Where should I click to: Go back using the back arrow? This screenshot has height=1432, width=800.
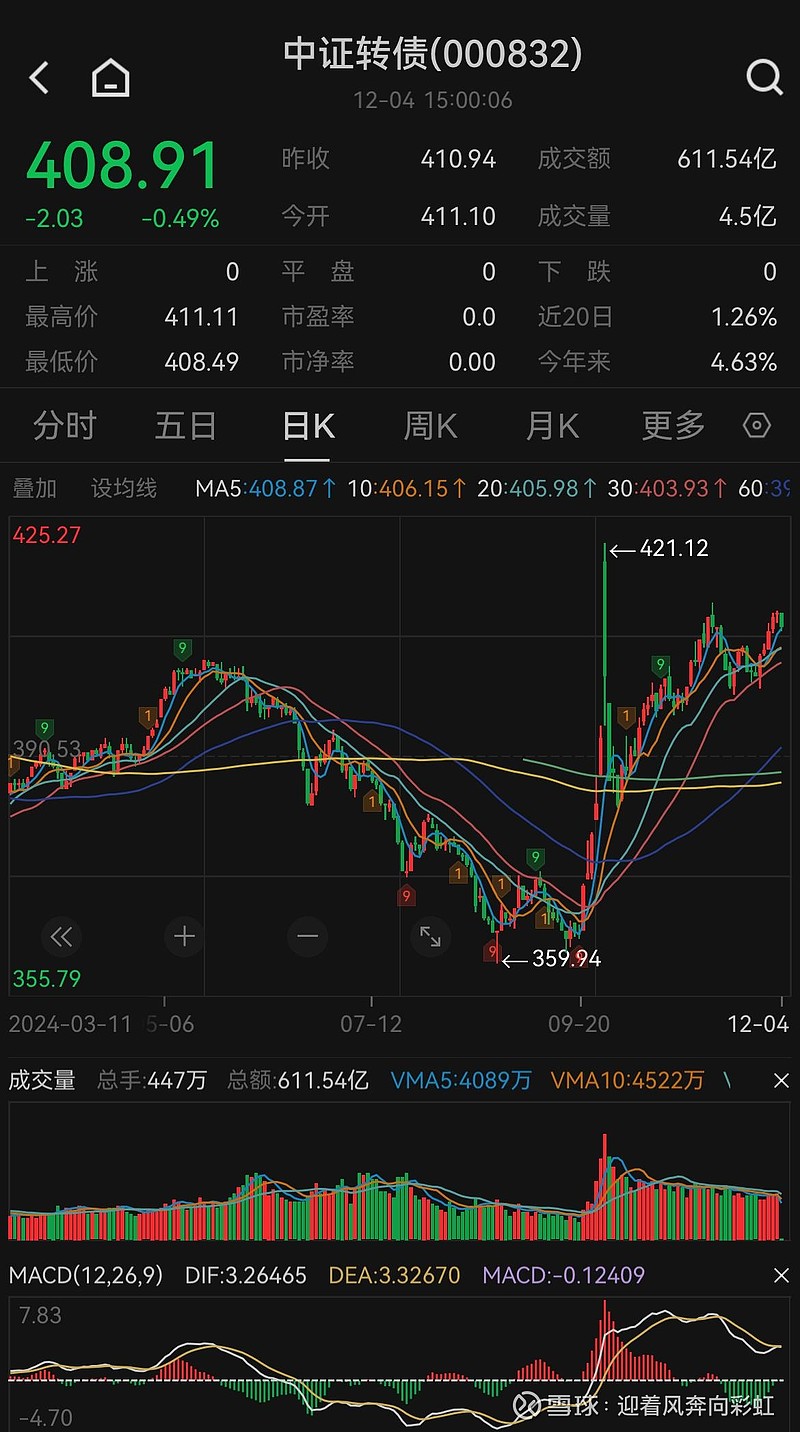pyautogui.click(x=38, y=77)
